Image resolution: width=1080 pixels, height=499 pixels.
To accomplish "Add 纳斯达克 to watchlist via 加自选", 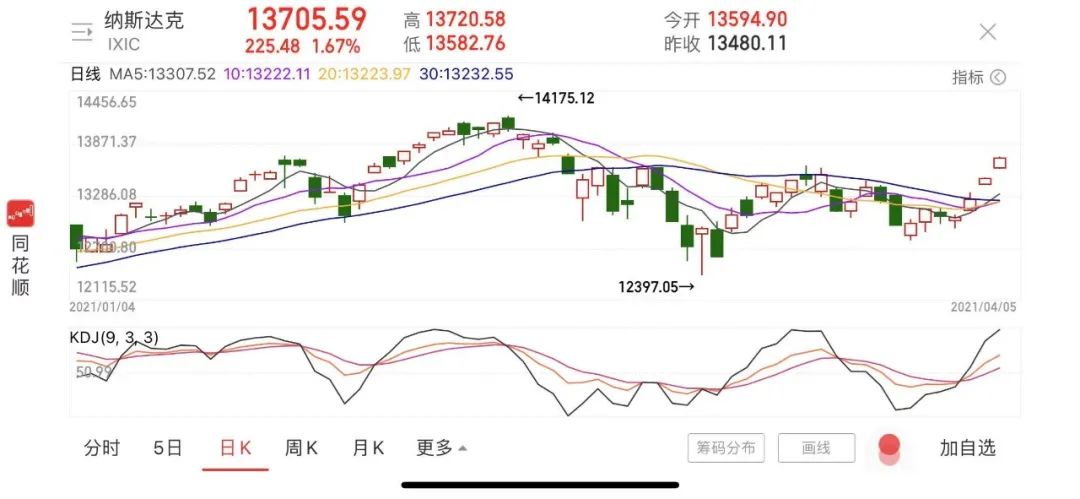I will click(x=967, y=448).
